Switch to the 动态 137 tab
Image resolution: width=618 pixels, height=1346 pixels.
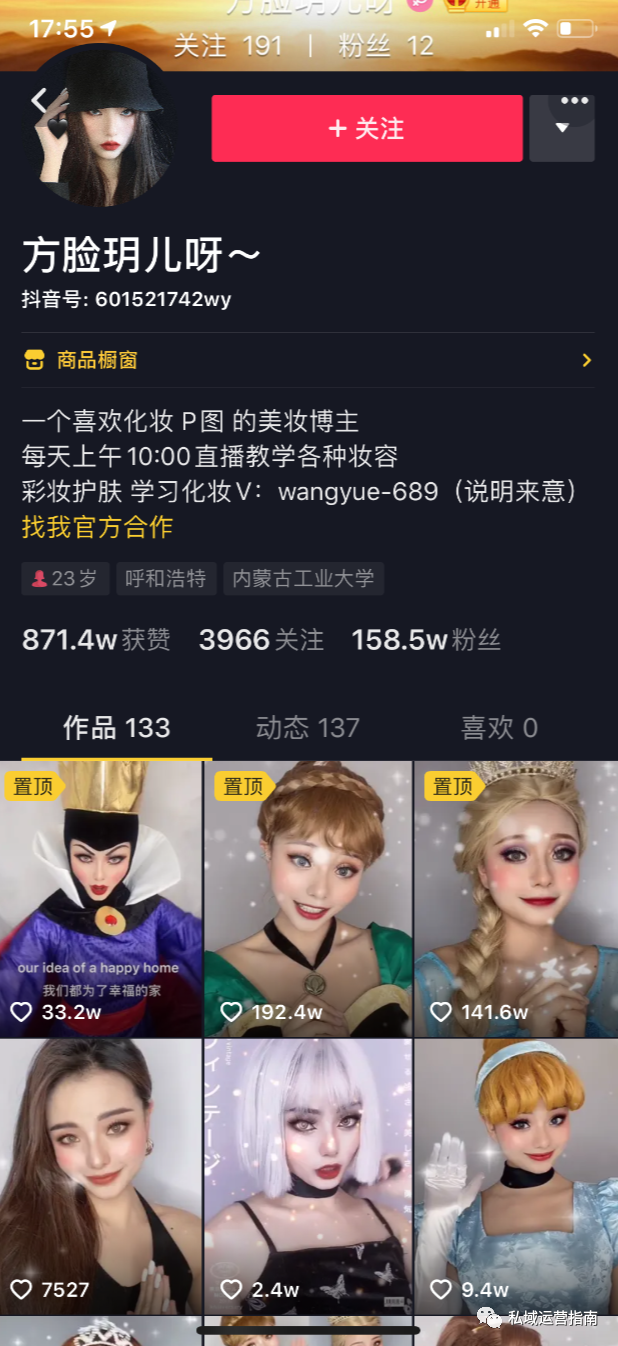307,728
